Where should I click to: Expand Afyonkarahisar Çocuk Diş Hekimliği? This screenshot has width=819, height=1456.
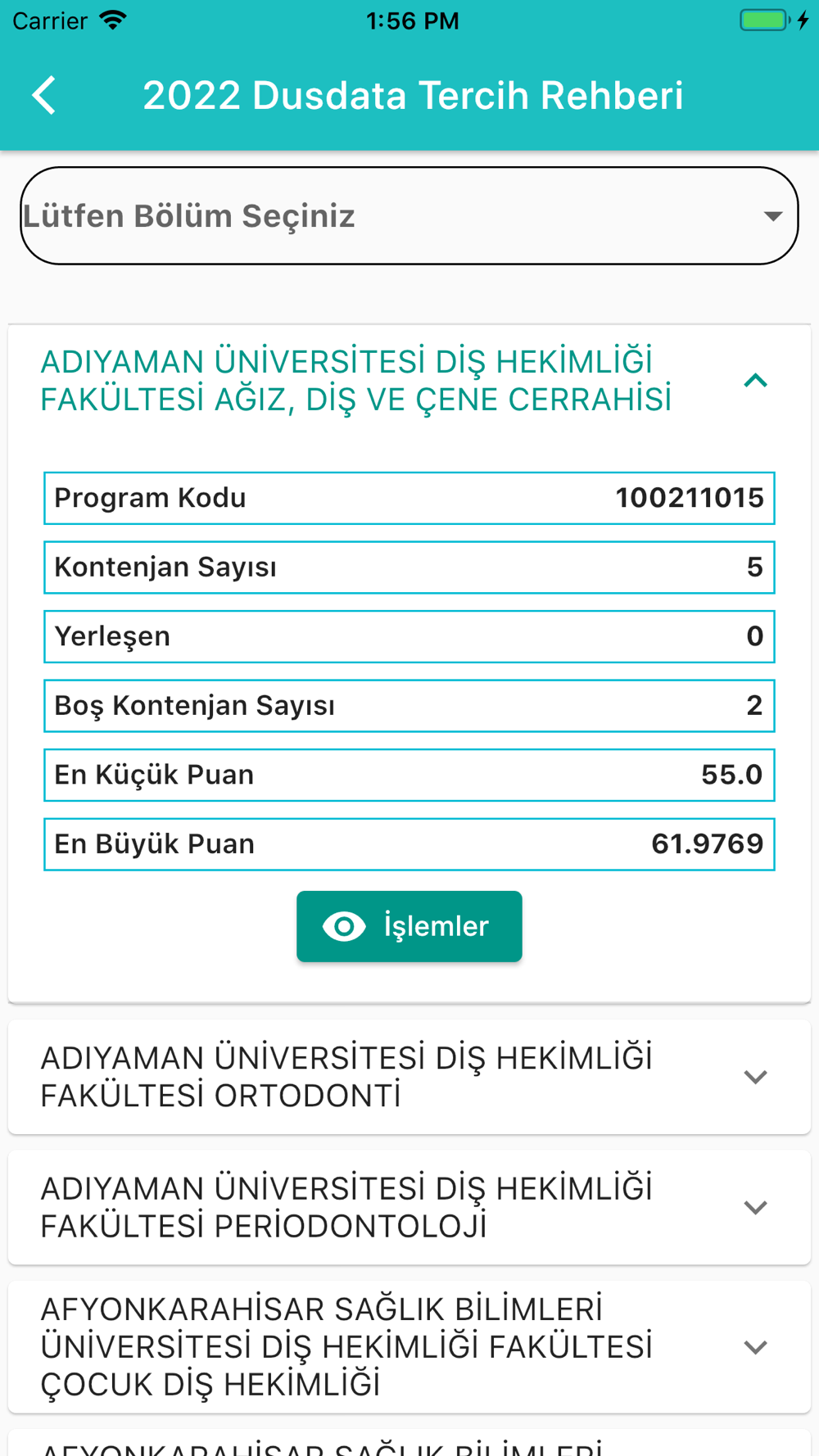pyautogui.click(x=409, y=1347)
